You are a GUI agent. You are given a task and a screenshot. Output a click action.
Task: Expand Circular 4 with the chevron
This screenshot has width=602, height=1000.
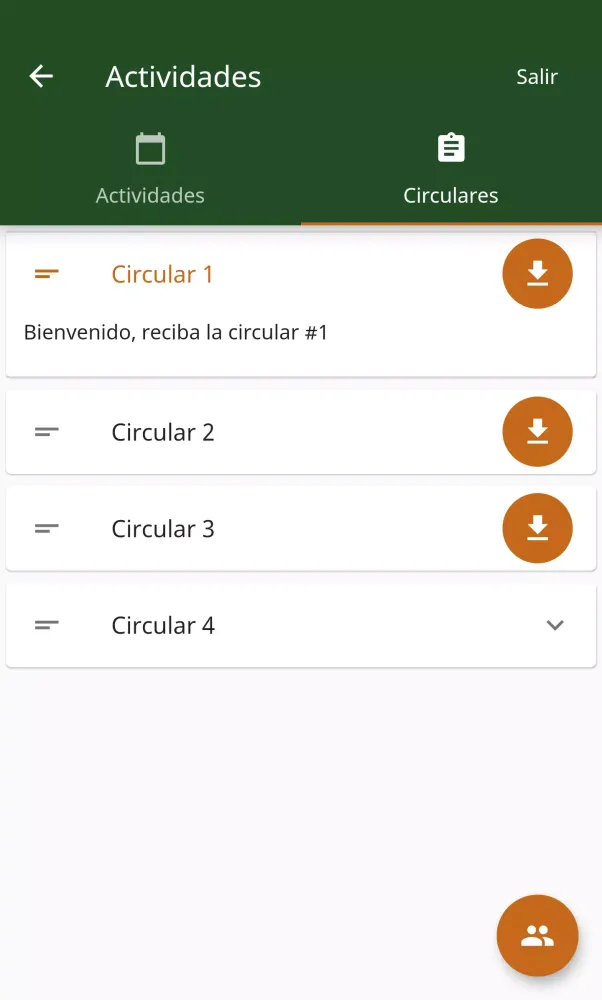click(x=555, y=625)
